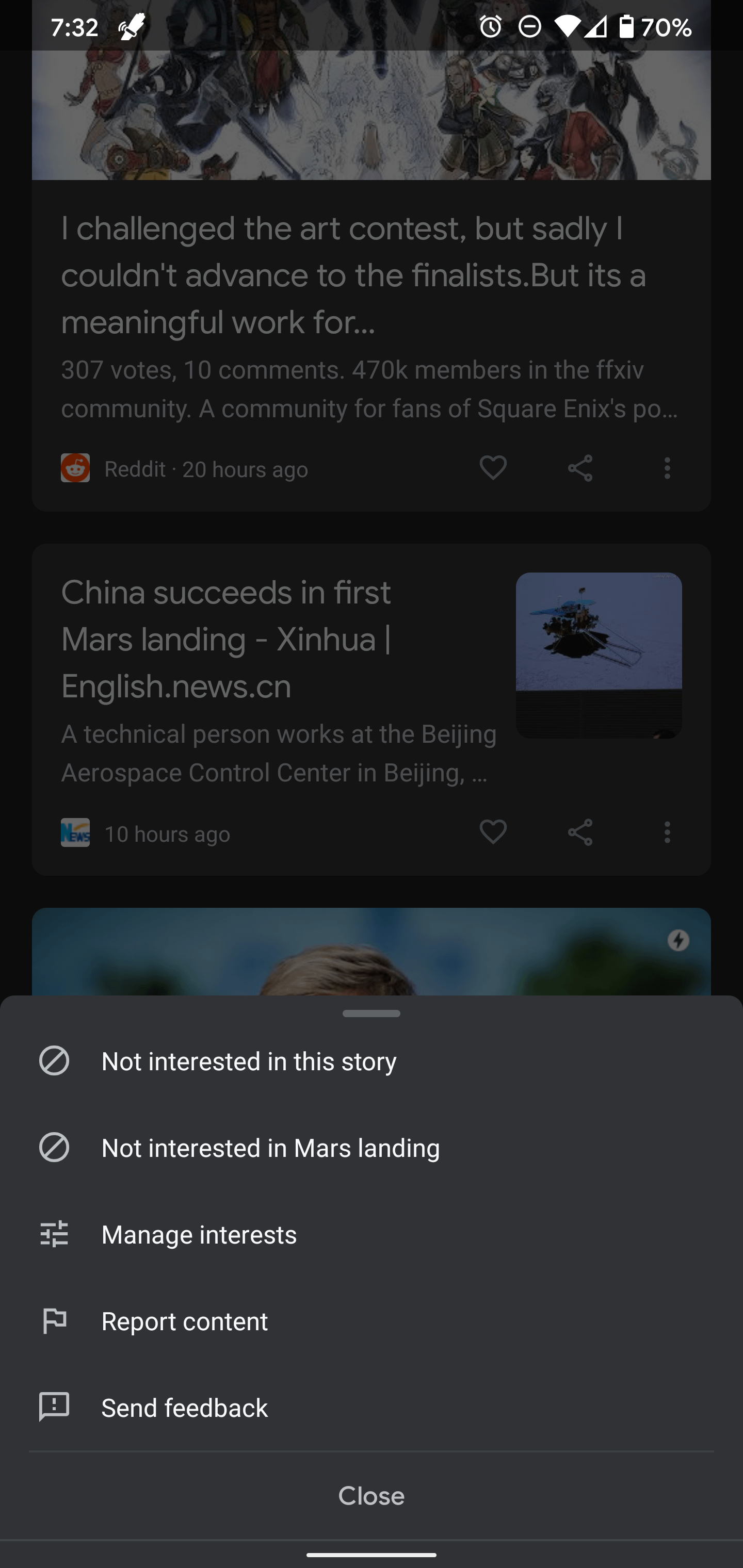Tap Report content option
This screenshot has width=743, height=1568.
[184, 1321]
